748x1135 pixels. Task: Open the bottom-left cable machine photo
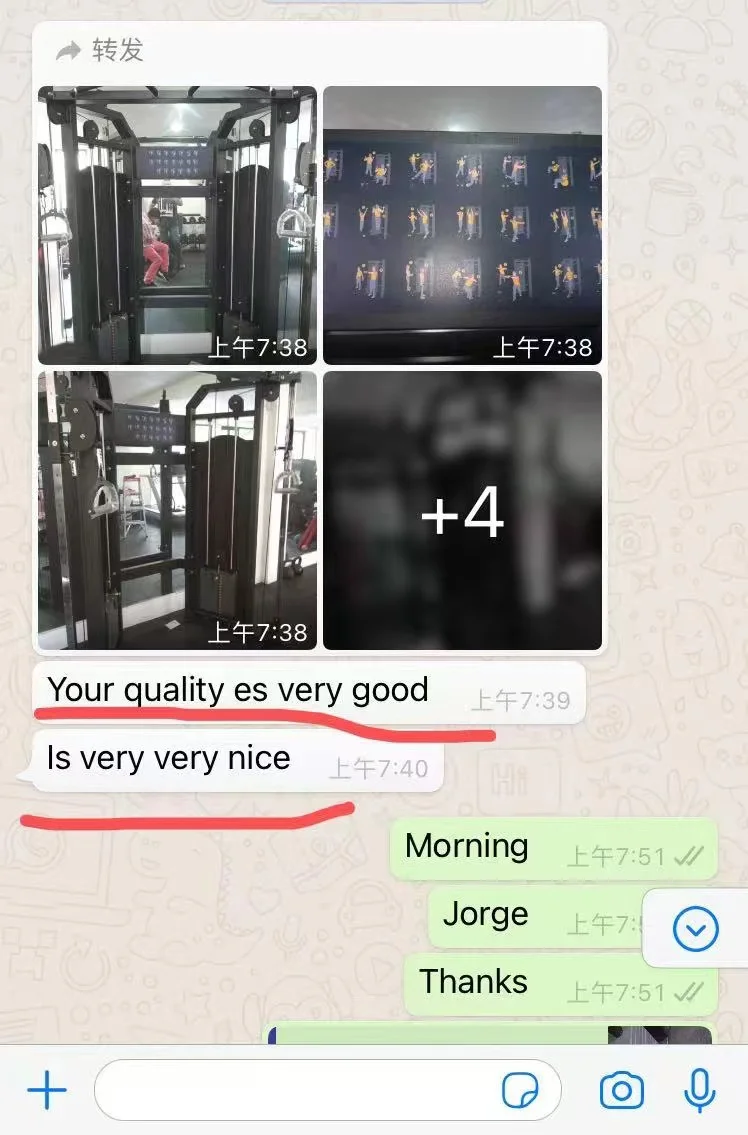(177, 510)
